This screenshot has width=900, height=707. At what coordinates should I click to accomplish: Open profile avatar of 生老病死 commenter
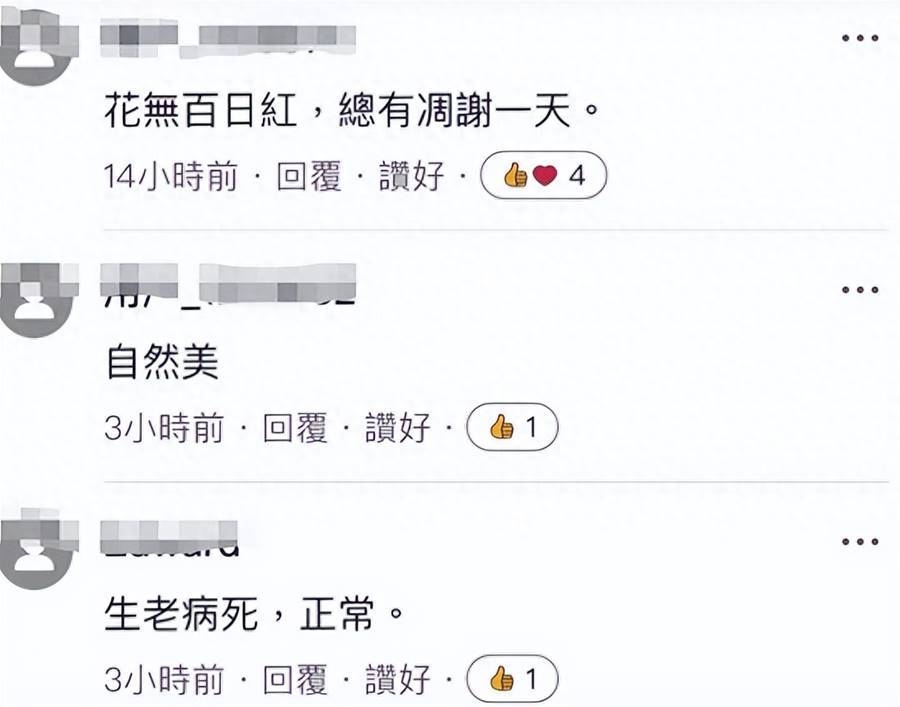39,549
